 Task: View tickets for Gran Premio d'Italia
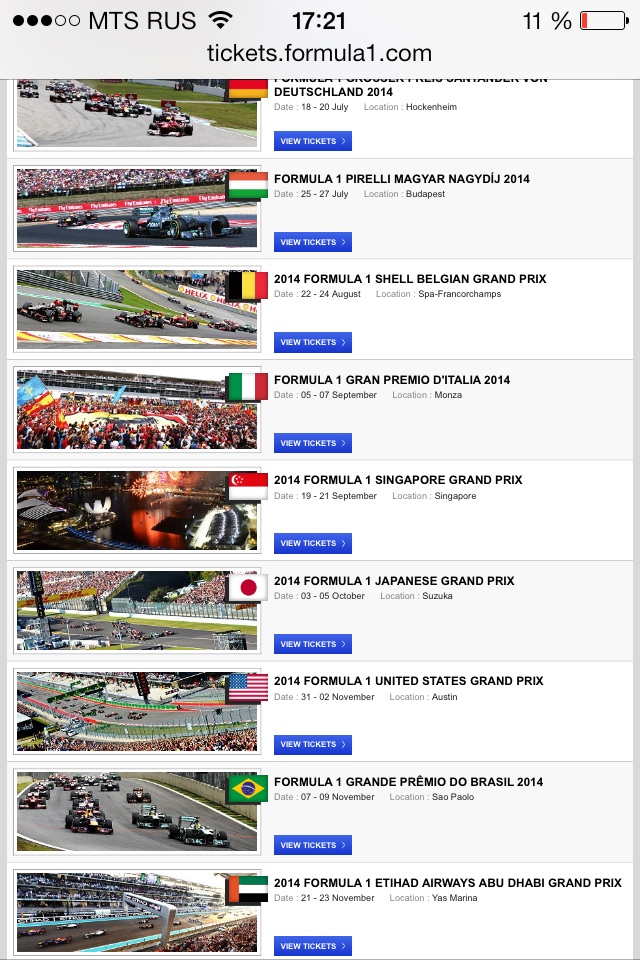coord(312,443)
